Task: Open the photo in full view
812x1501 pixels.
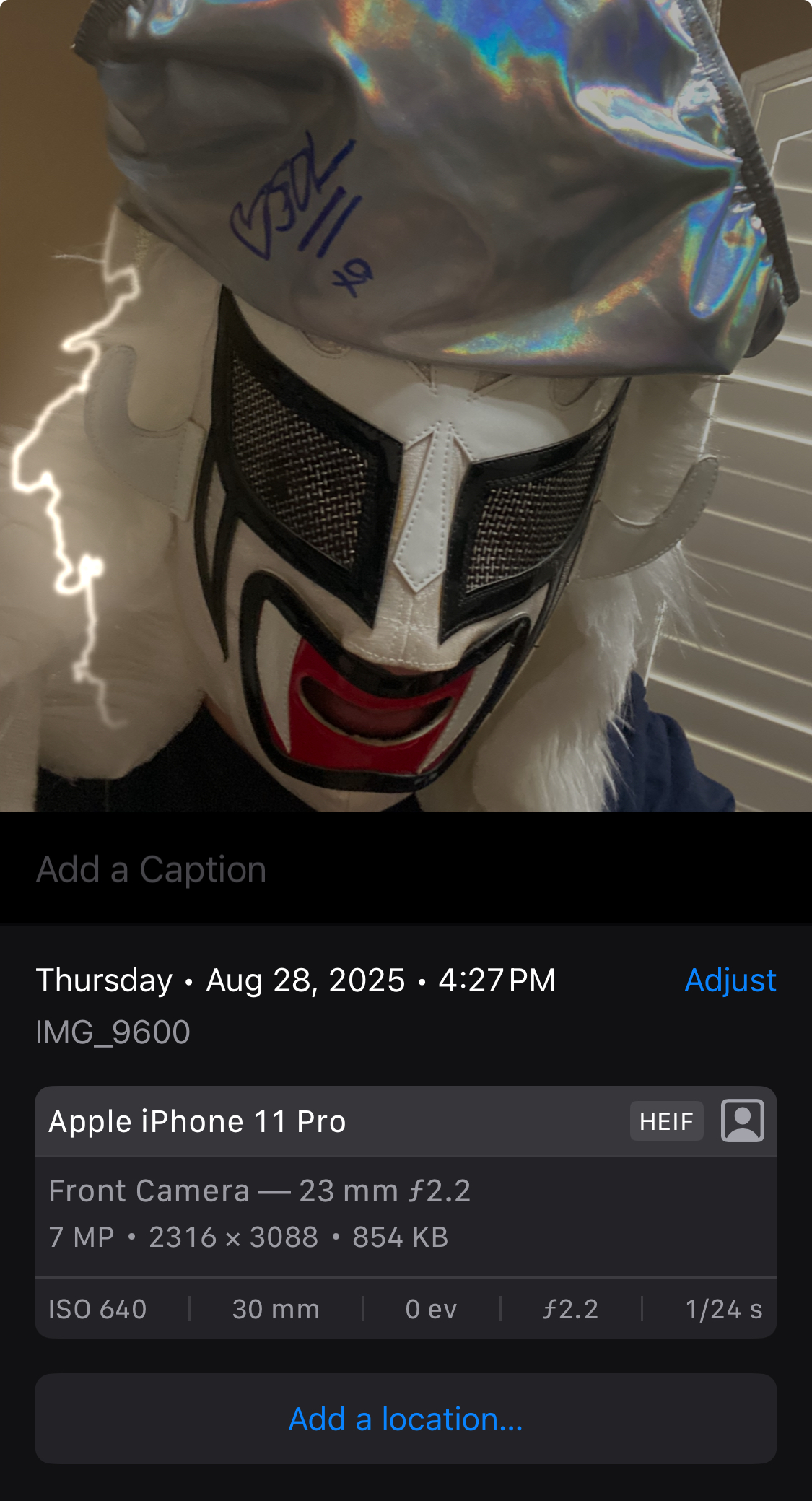Action: coord(406,404)
